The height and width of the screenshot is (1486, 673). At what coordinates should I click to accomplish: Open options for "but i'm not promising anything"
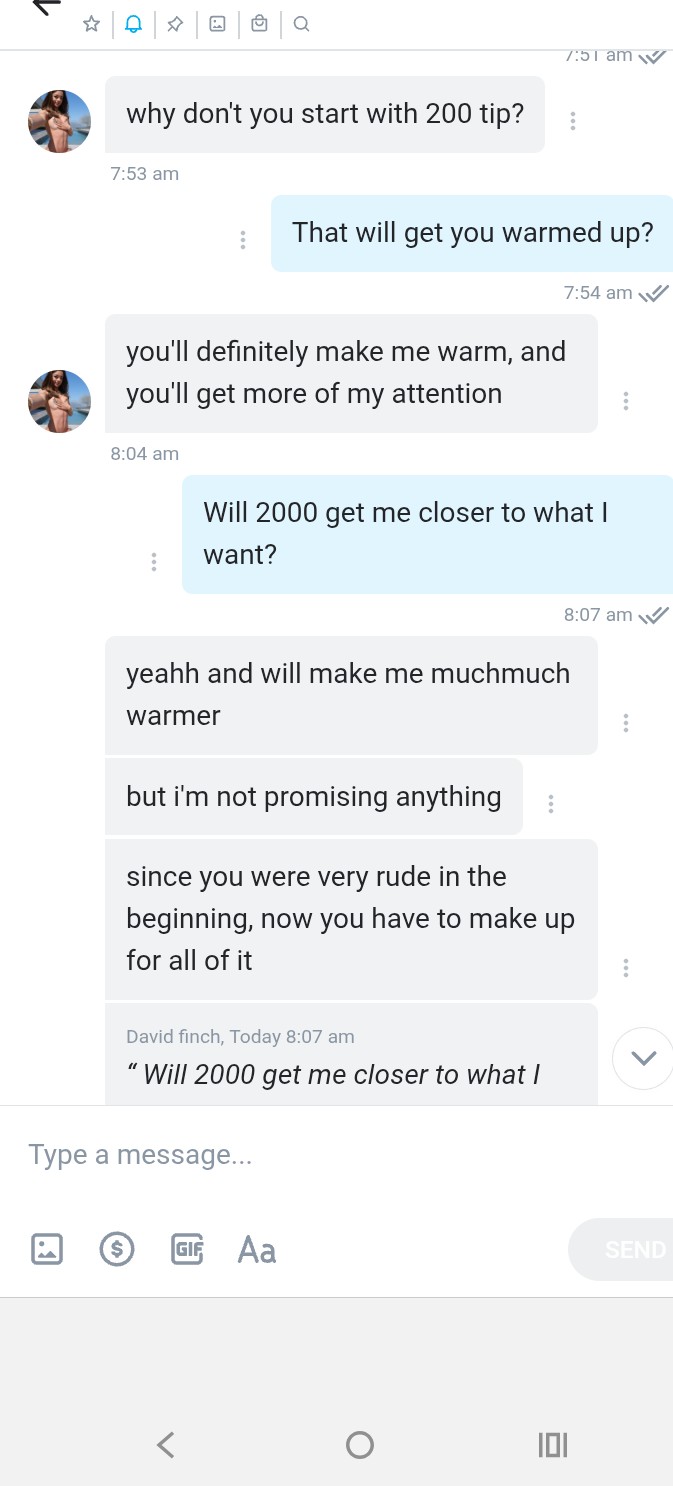tap(550, 803)
